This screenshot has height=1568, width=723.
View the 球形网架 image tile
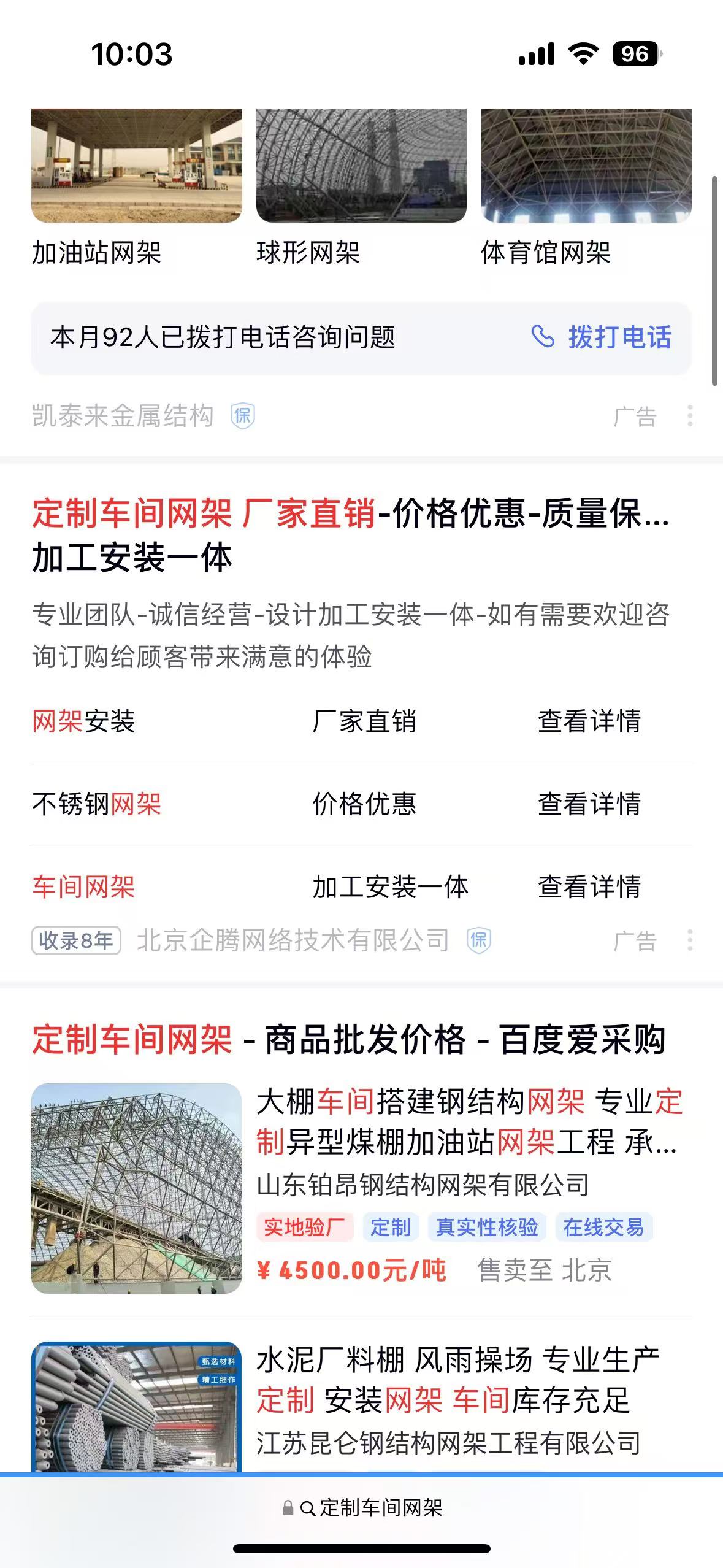pos(361,166)
